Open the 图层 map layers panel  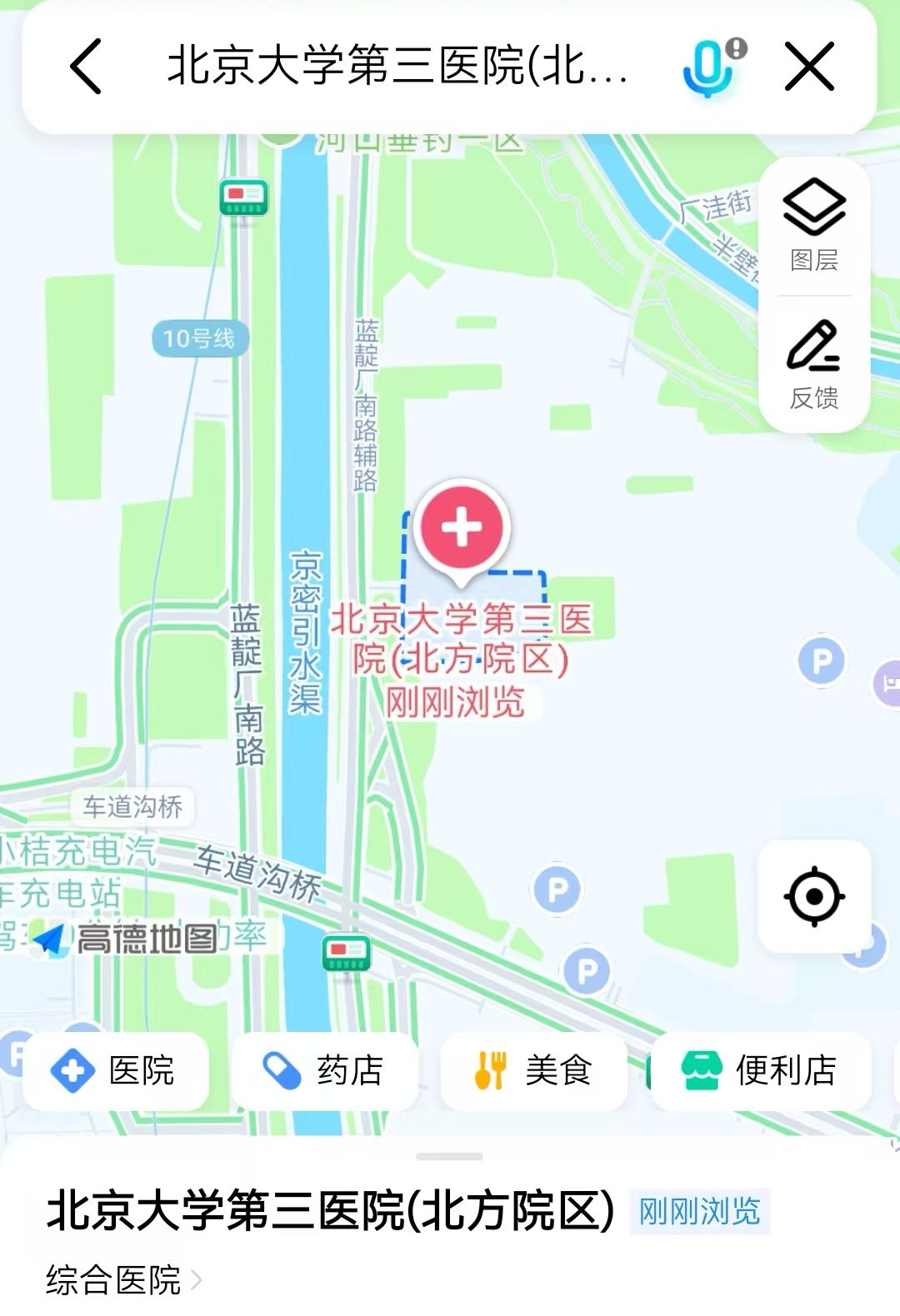[x=814, y=225]
